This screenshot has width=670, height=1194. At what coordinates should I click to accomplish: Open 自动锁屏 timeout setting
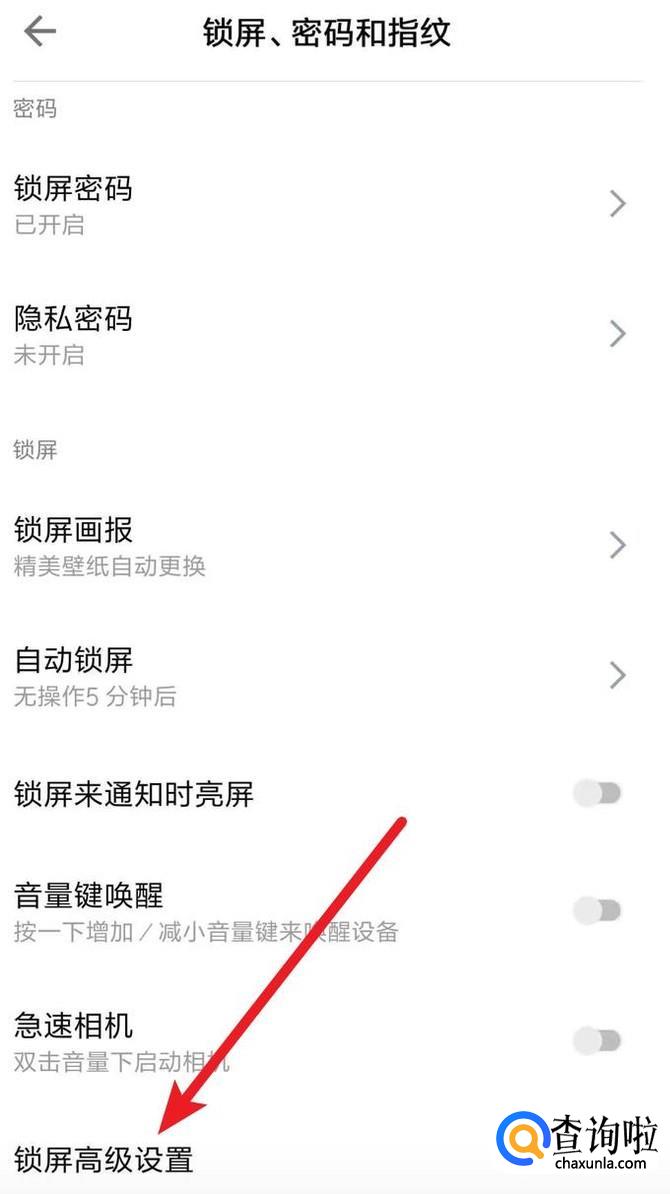(320, 676)
